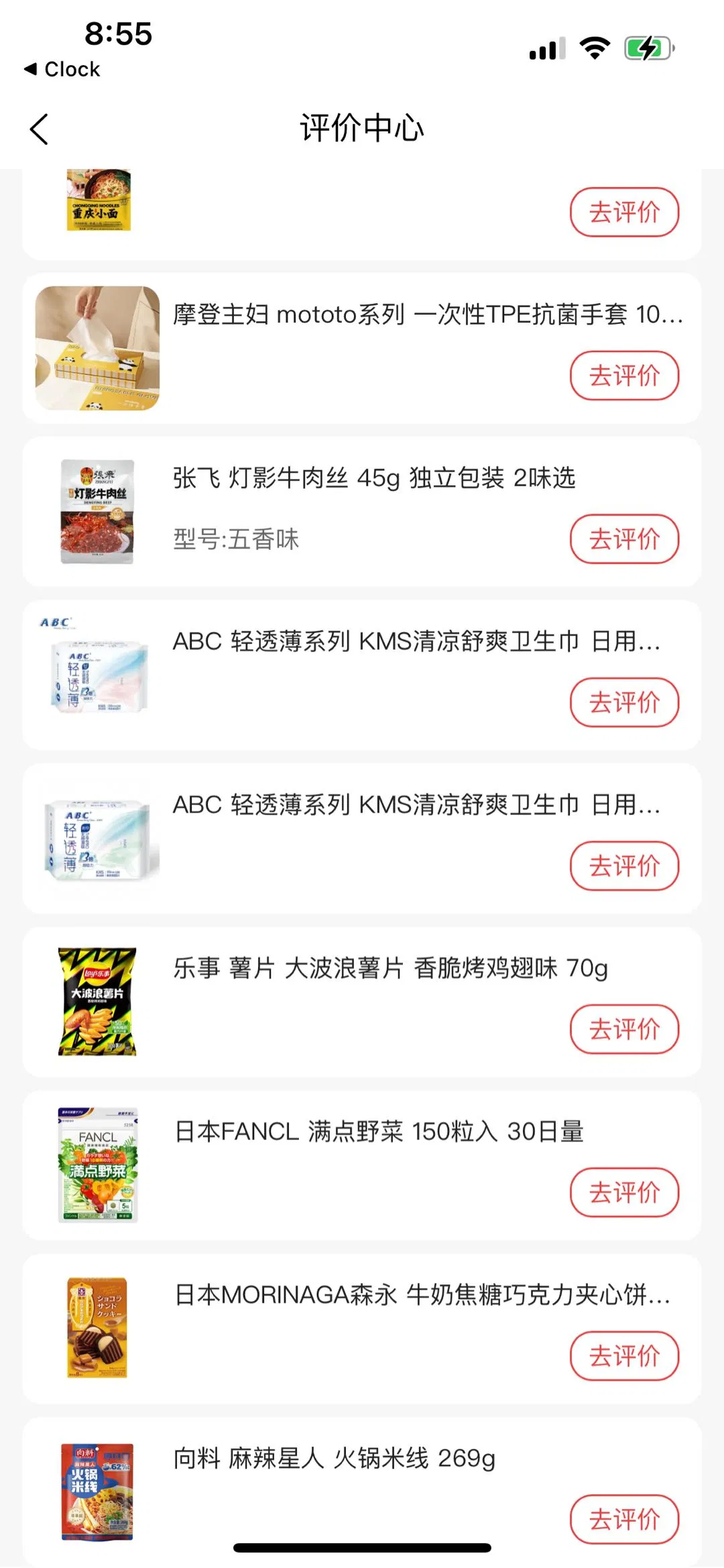Screen dimensions: 724x1568
Task: Tap 去评价 for 张飞 灯影牛肉丝
Action: pos(624,539)
